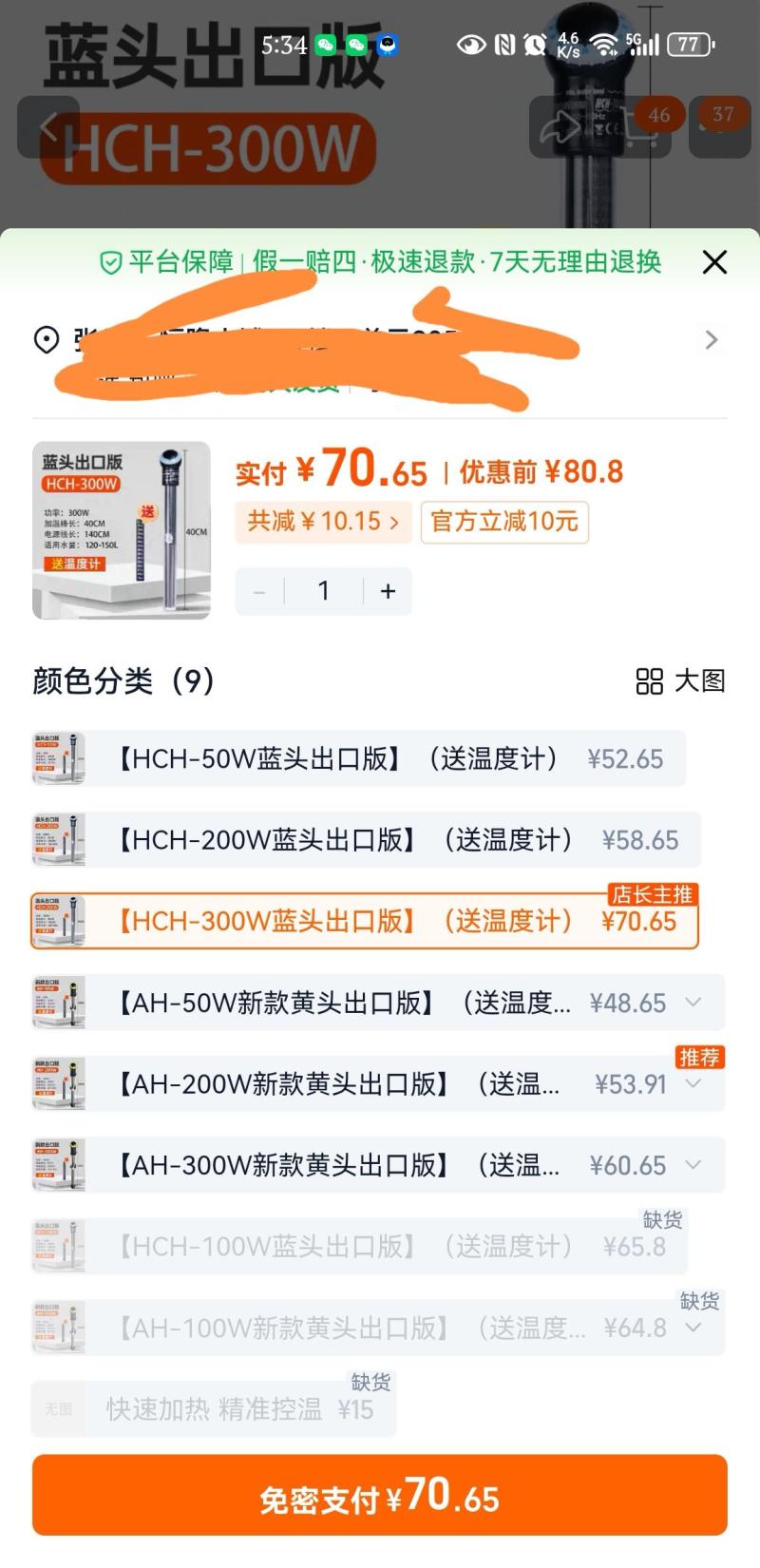Tap 免密支付 ¥70.65 to pay
The width and height of the screenshot is (760, 1568).
click(380, 1497)
